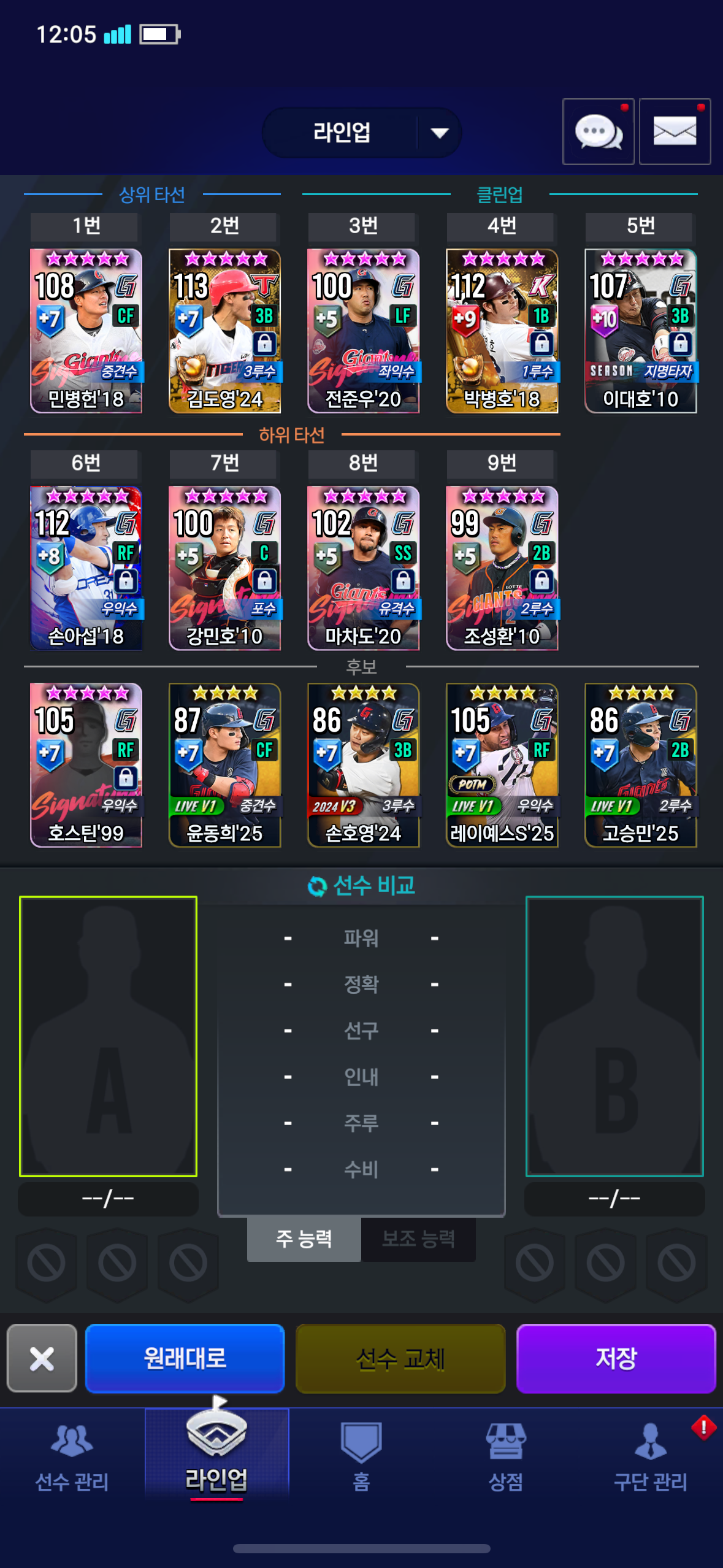Choose bench player 윤동희'25
The image size is (723, 1568).
pos(225,765)
